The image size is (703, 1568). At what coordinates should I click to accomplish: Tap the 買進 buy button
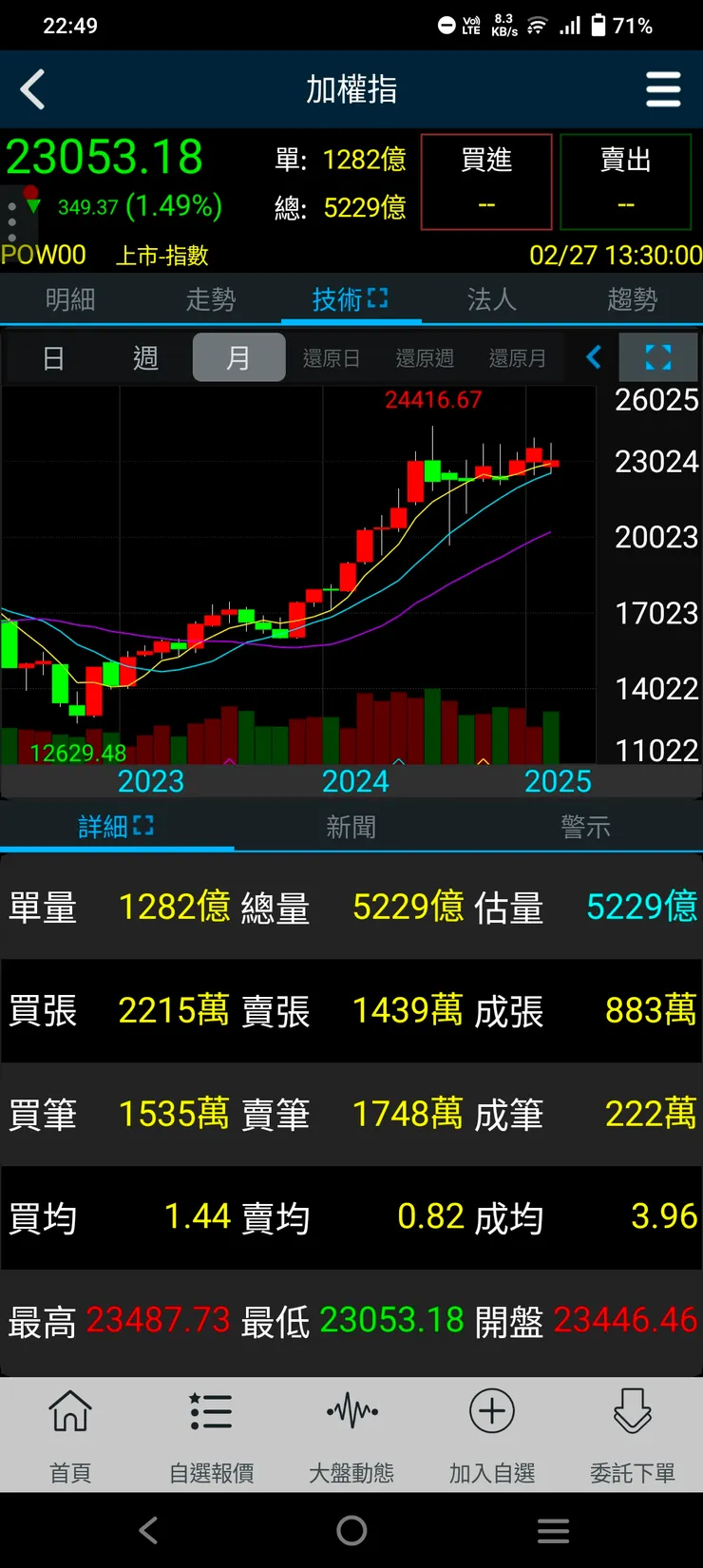click(486, 182)
